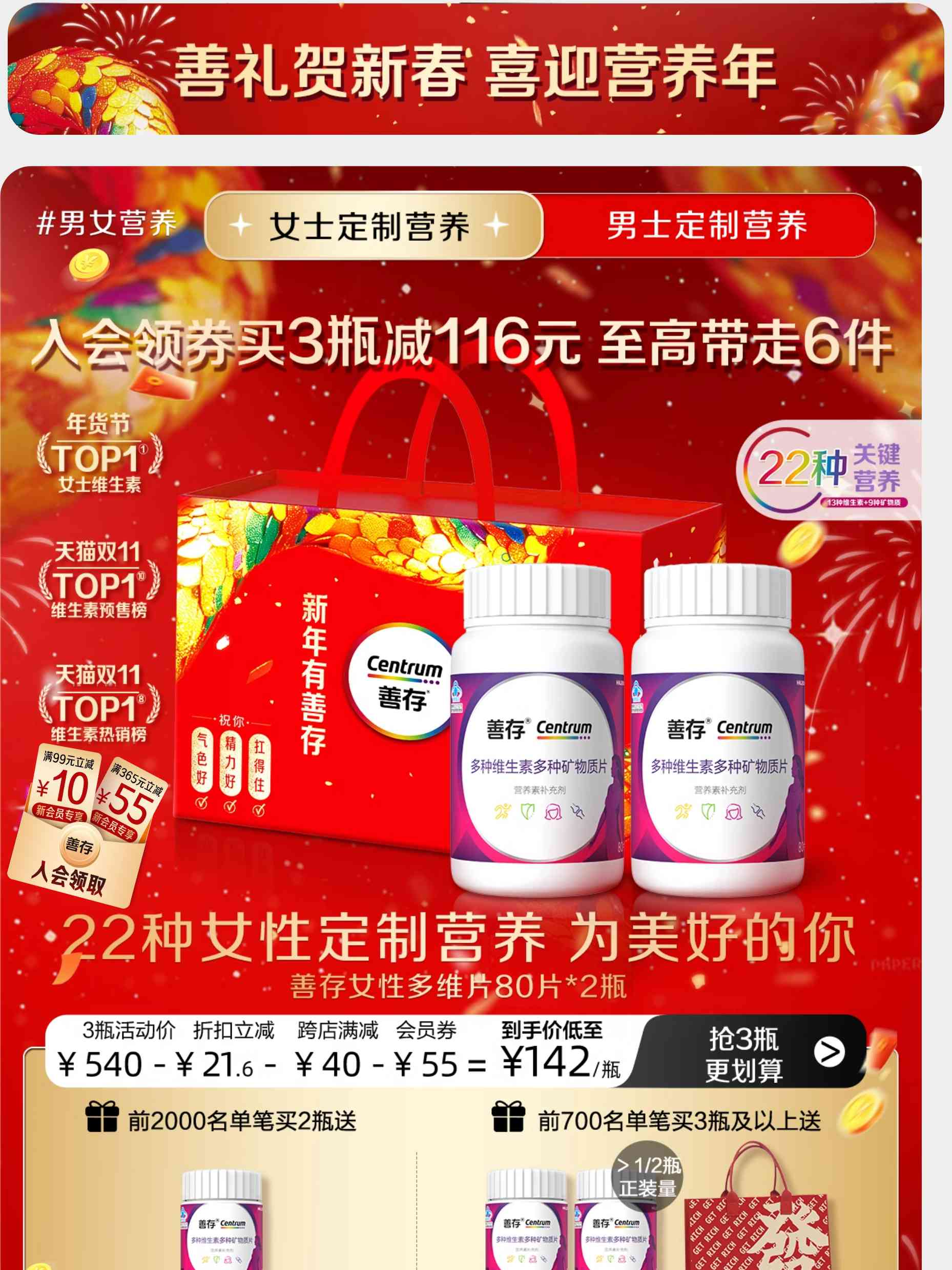Tap the 抢3瓶更划算 arrow button
Screen dimensions: 952x1270
829,1052
